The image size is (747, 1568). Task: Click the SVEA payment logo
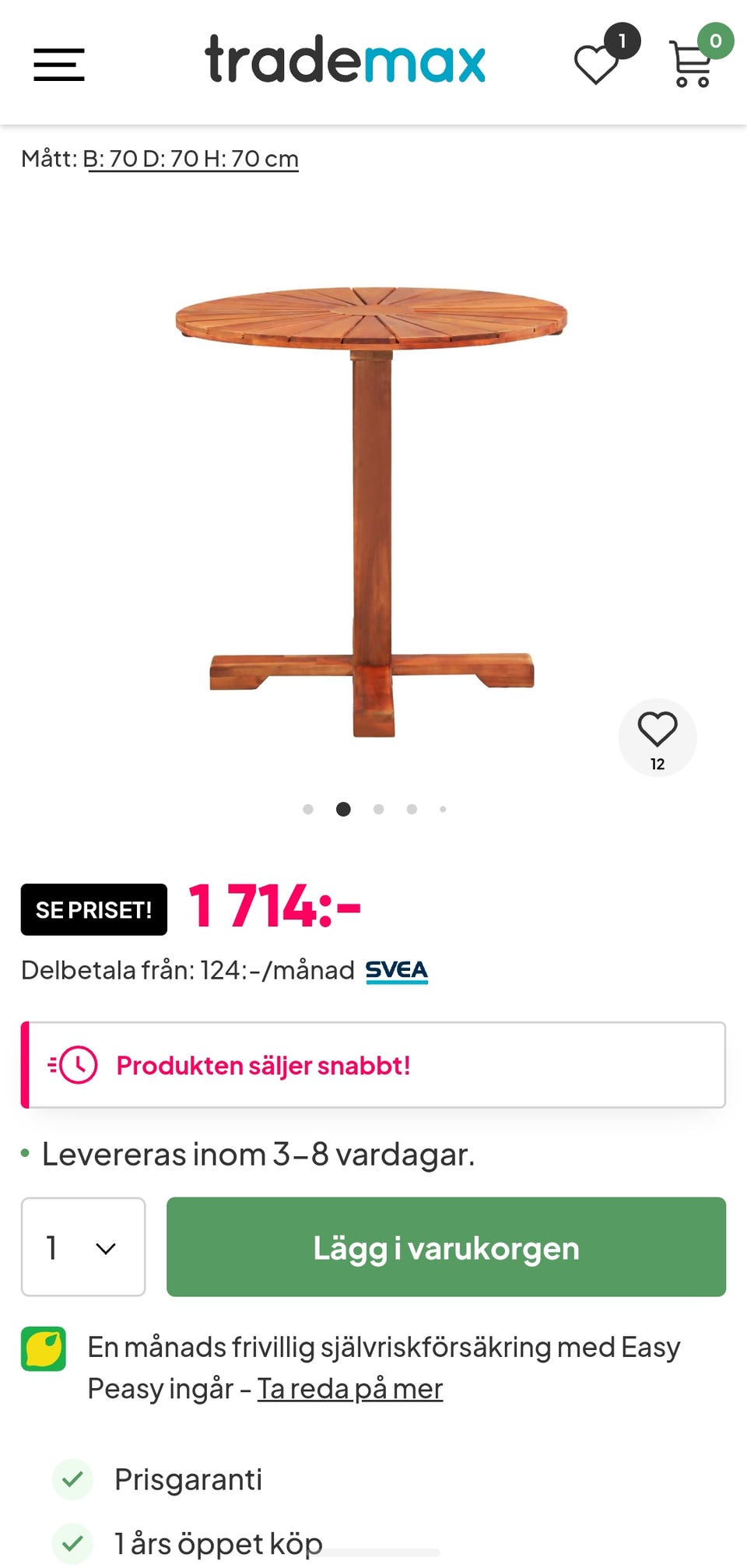pyautogui.click(x=396, y=970)
